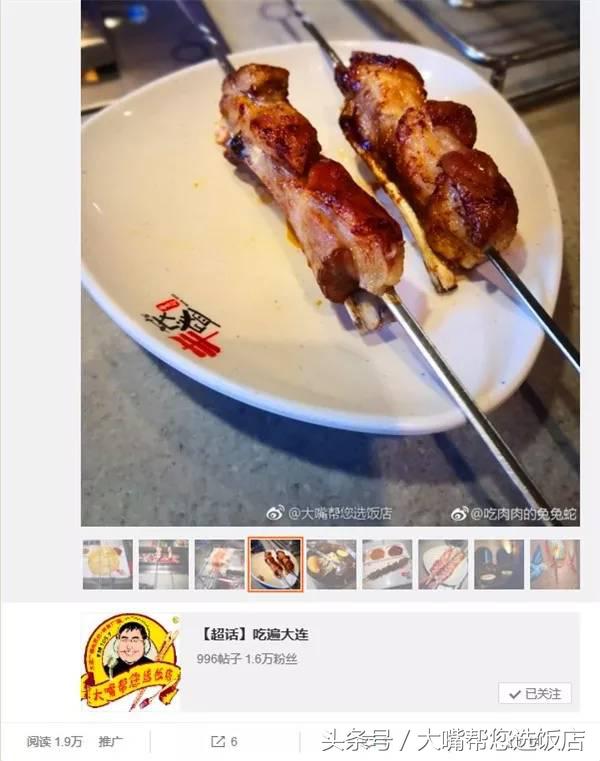Tap the highlighted skewer thumbnail in the strip
Viewport: 600px width, 761px height.
coord(275,564)
